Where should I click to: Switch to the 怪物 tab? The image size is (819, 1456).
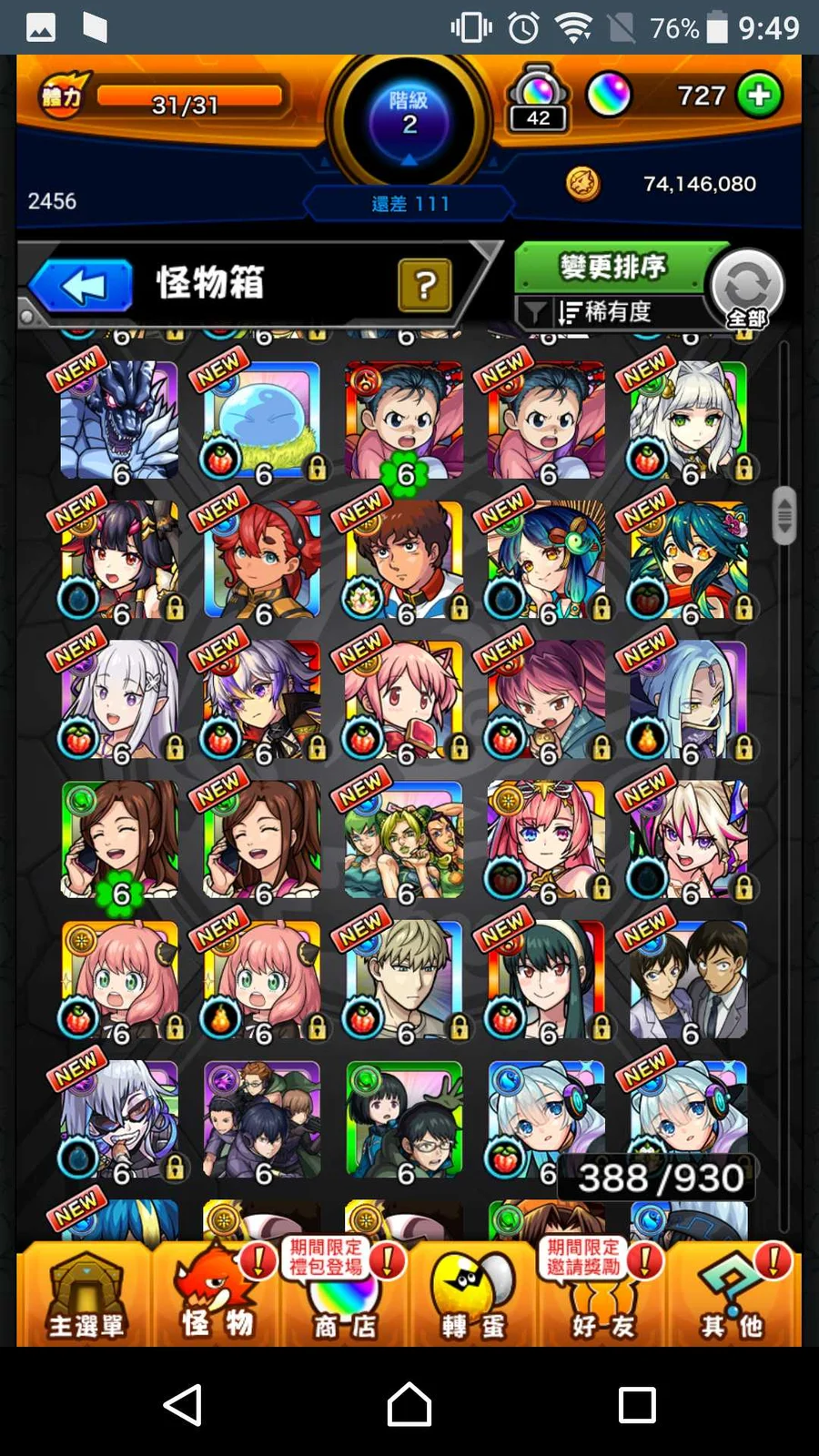[217, 1295]
